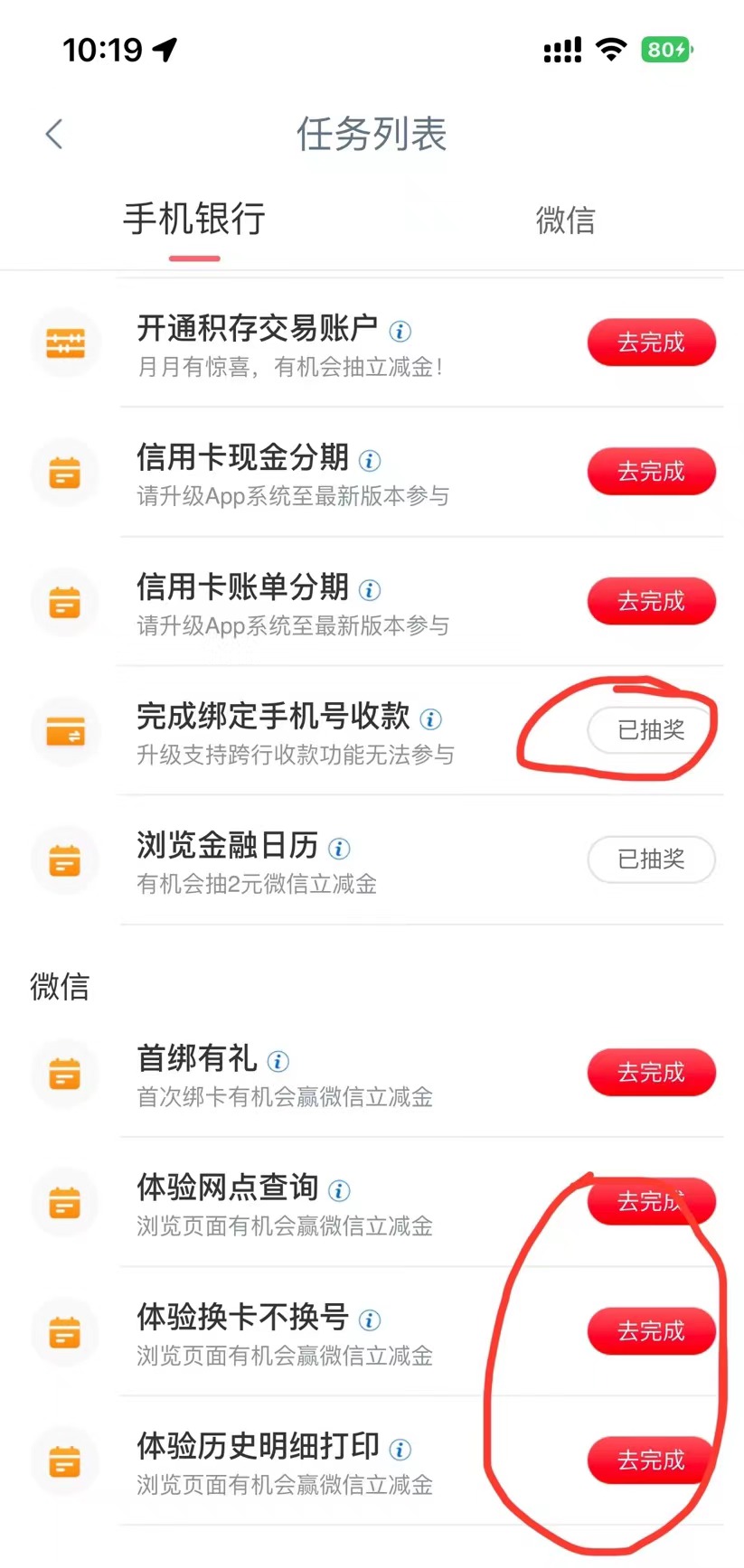
Task: Open info icon beside 开通积存交易账户
Action: pos(400,332)
